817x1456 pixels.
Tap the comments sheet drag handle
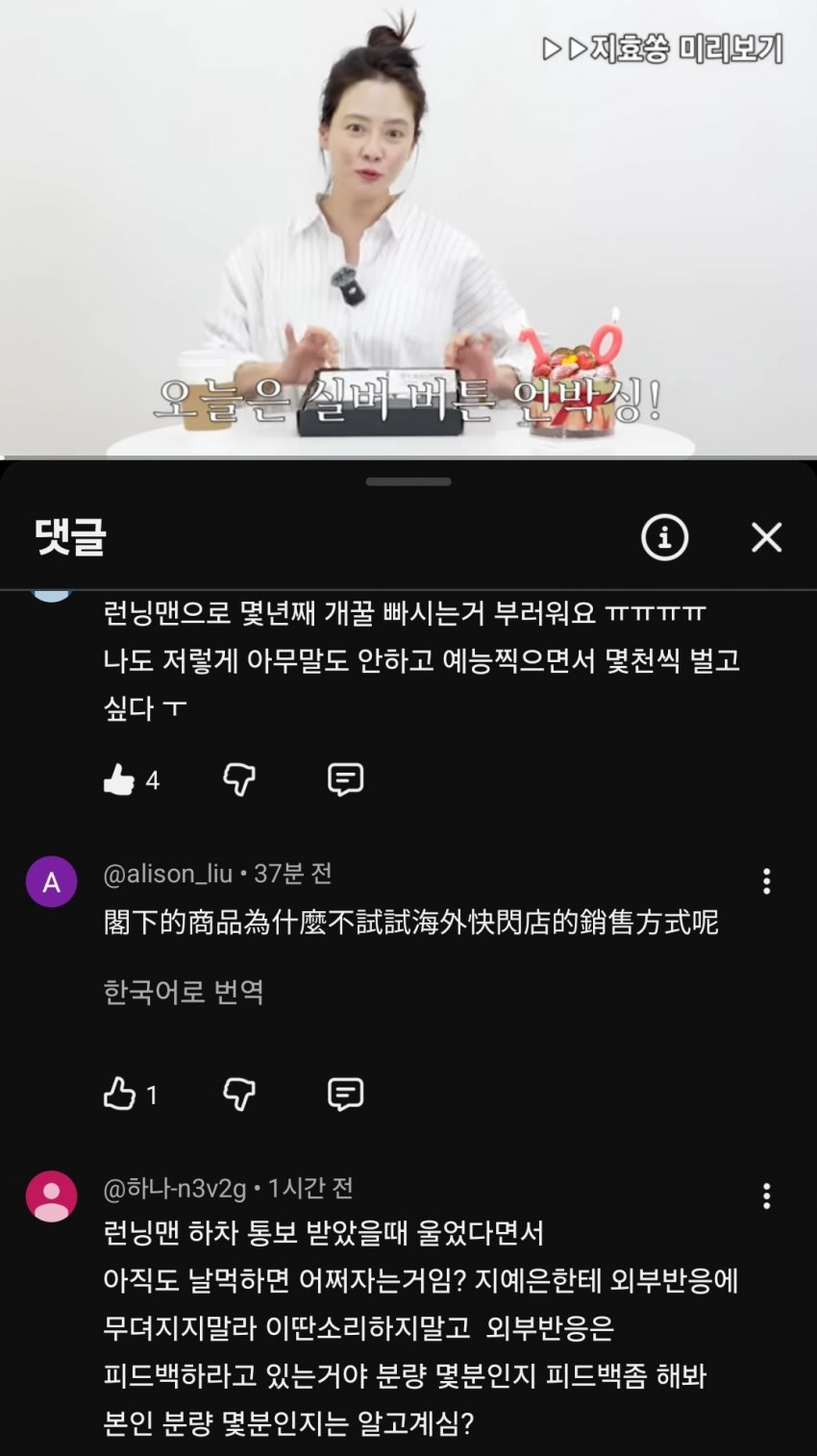(408, 481)
